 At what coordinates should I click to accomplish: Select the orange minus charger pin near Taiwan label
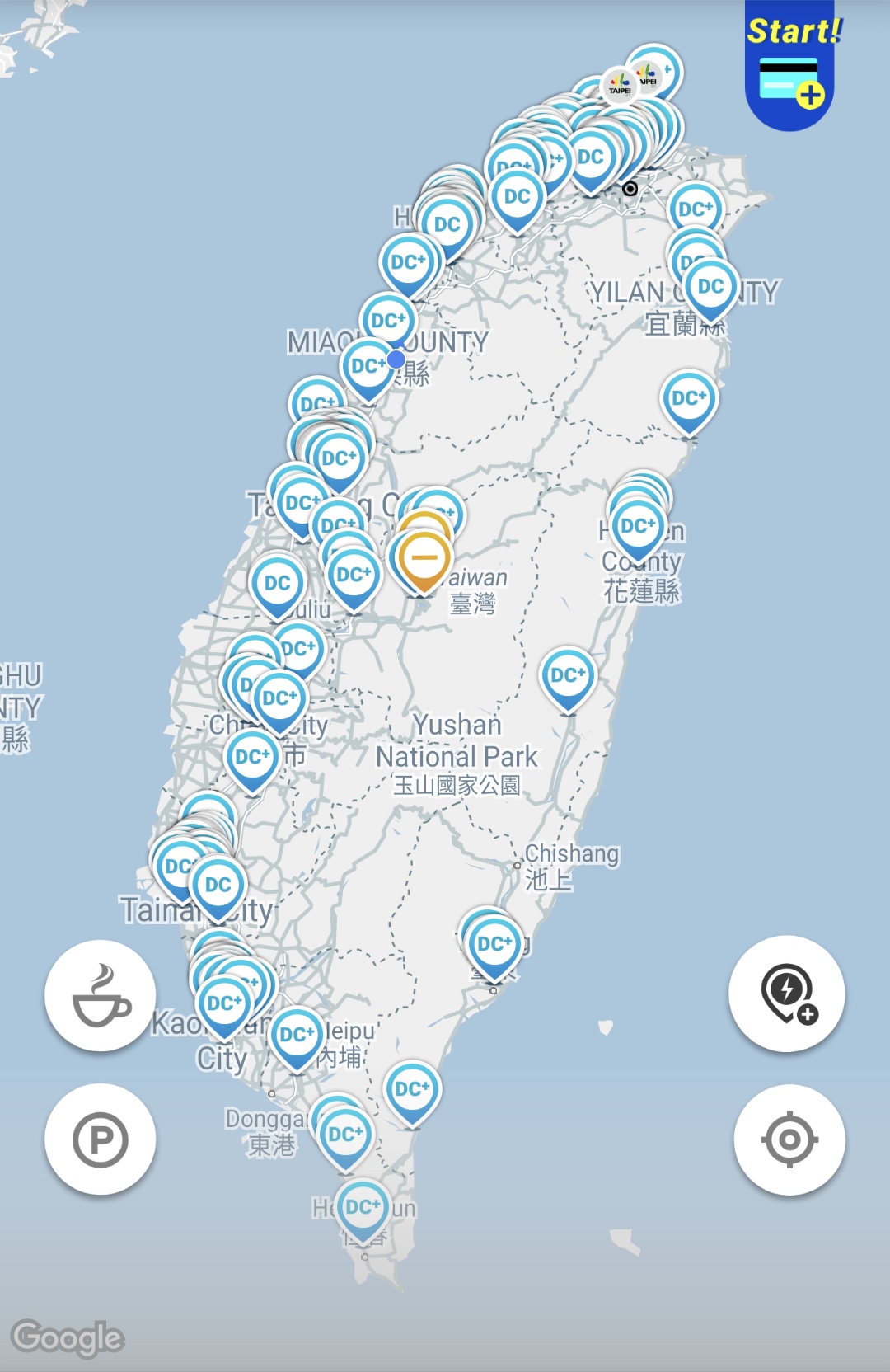424,558
